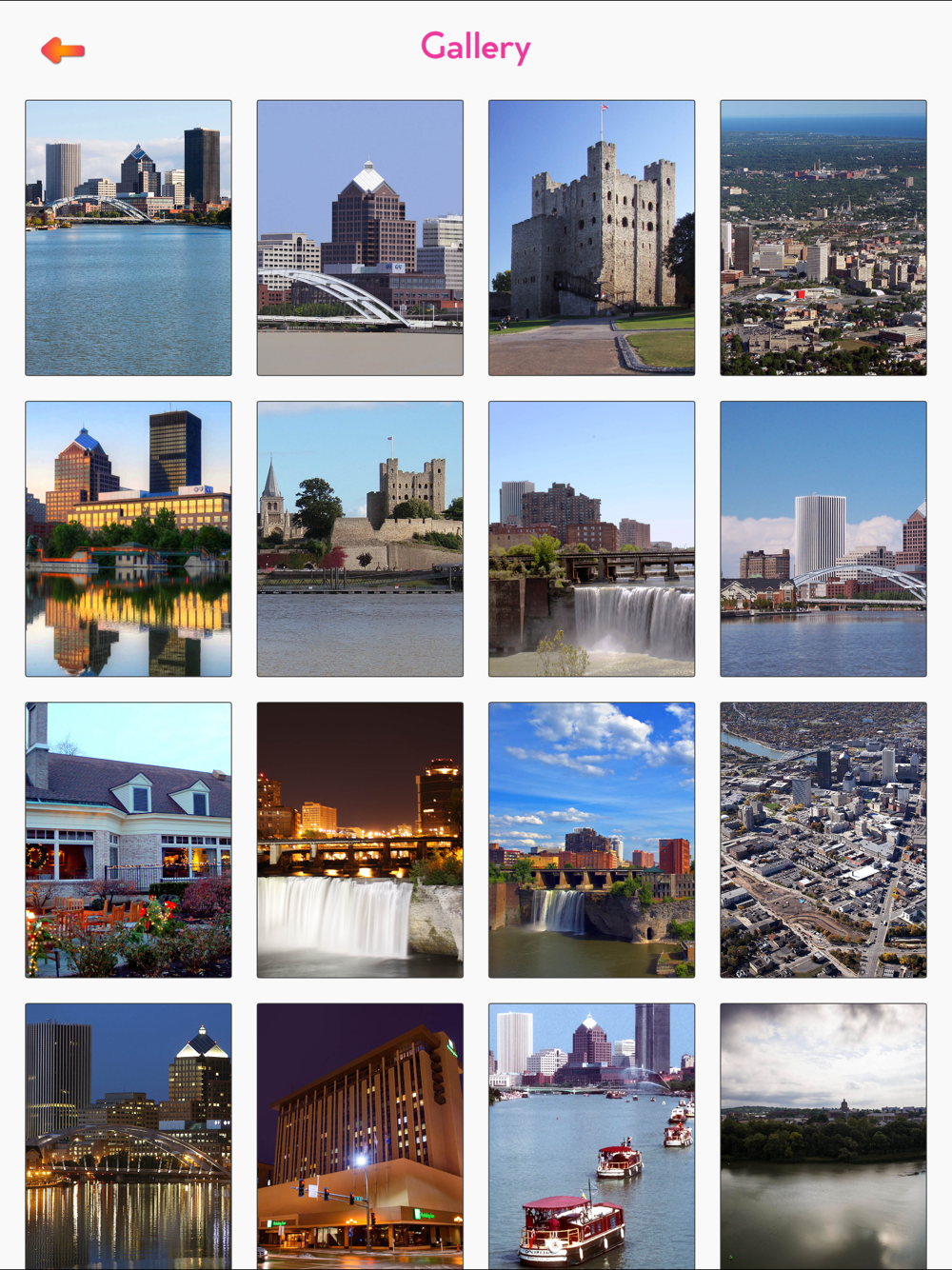Screen dimensions: 952x1270
Task: View the red tour boats on river photo
Action: [x=591, y=1135]
